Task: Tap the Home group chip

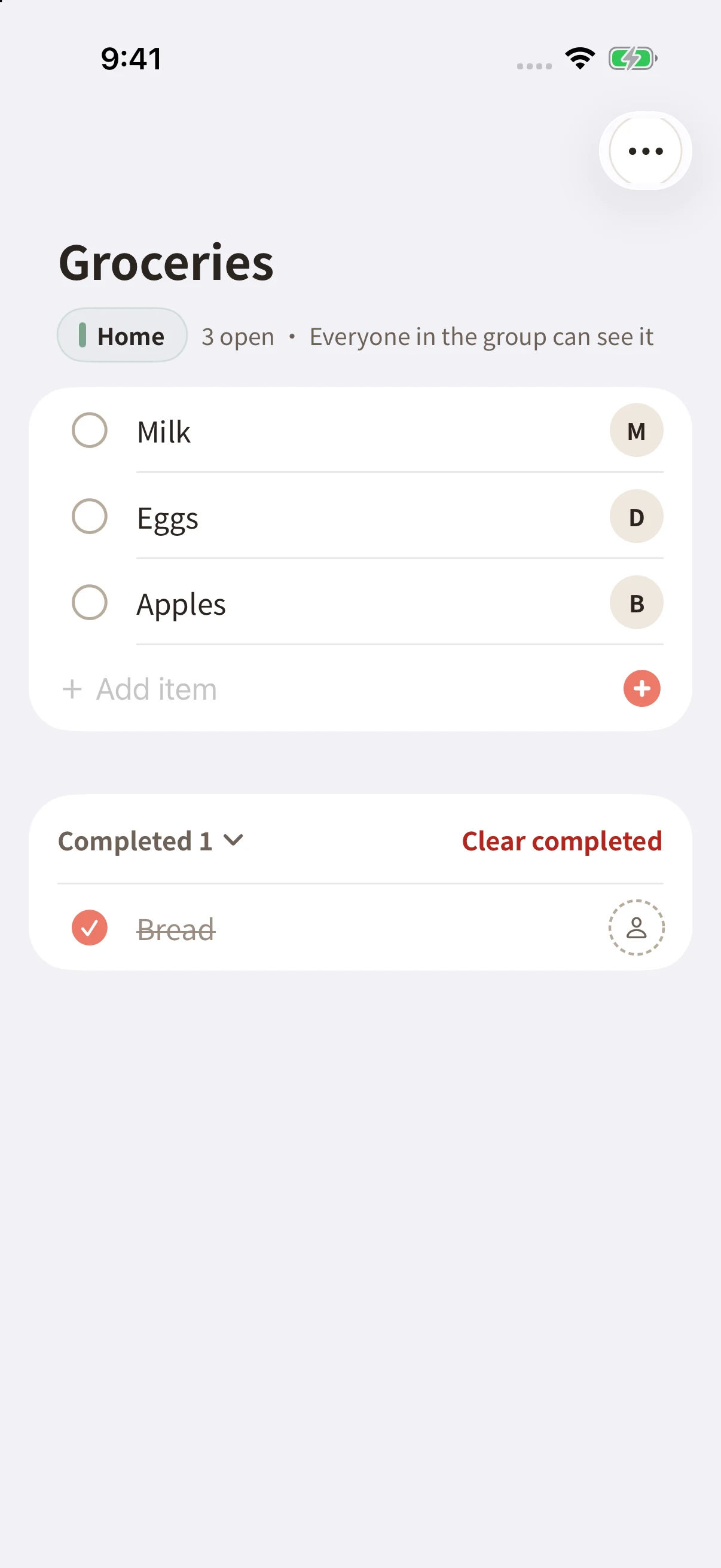Action: pos(123,335)
